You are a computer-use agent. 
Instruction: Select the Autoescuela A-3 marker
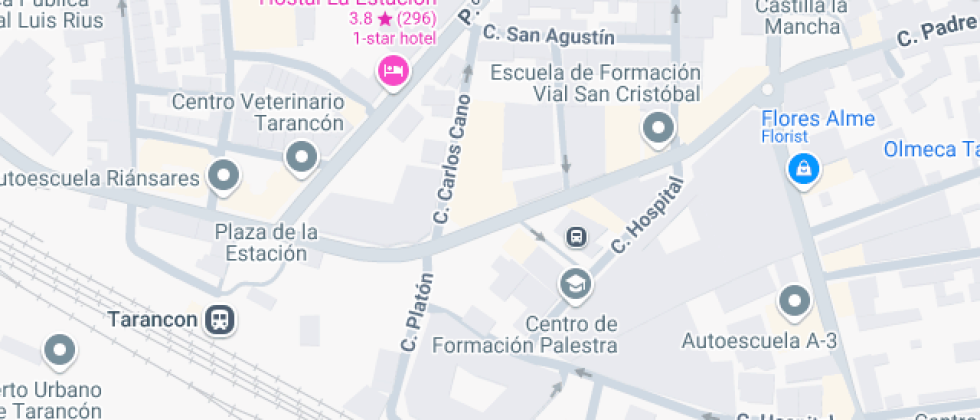pyautogui.click(x=795, y=299)
